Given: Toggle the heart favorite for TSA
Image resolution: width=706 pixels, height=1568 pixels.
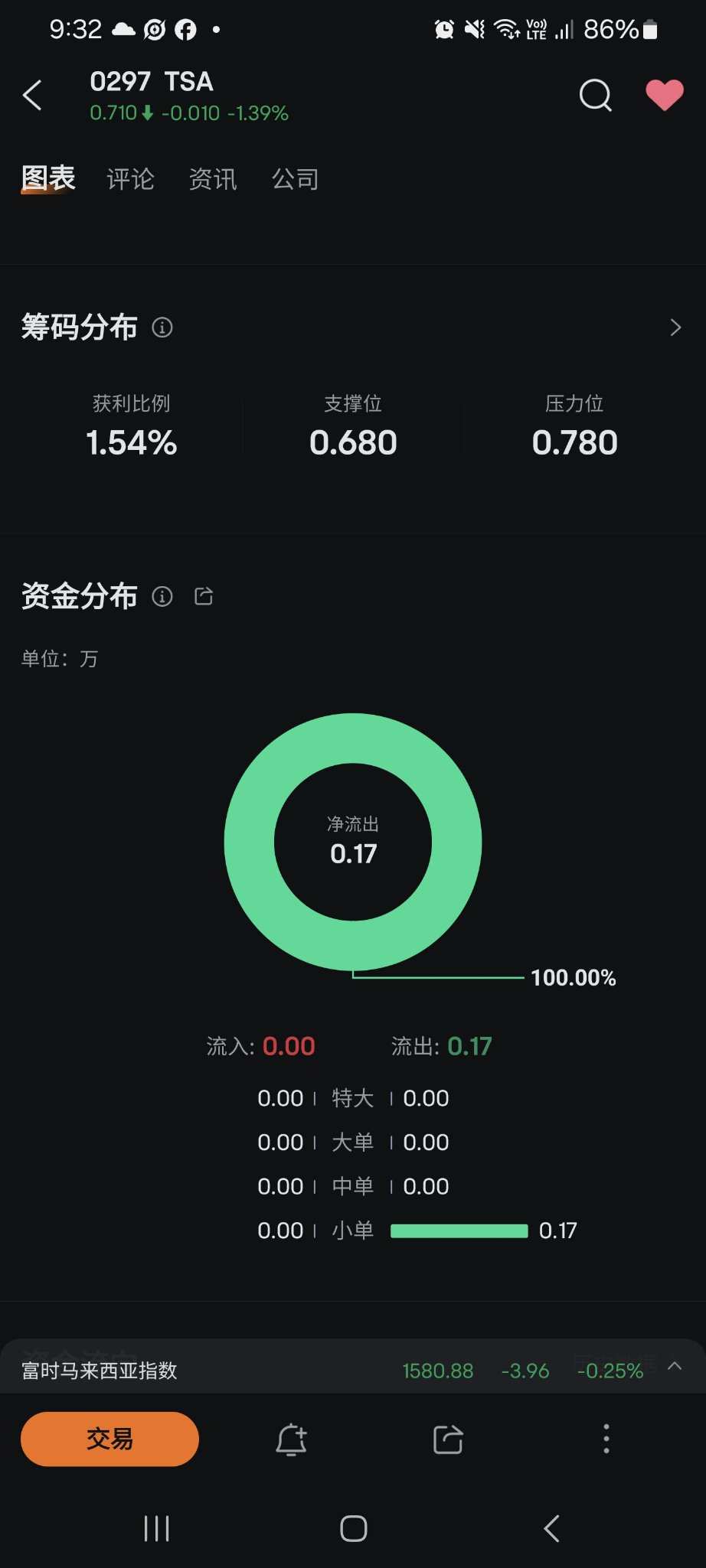Looking at the screenshot, I should pyautogui.click(x=665, y=95).
